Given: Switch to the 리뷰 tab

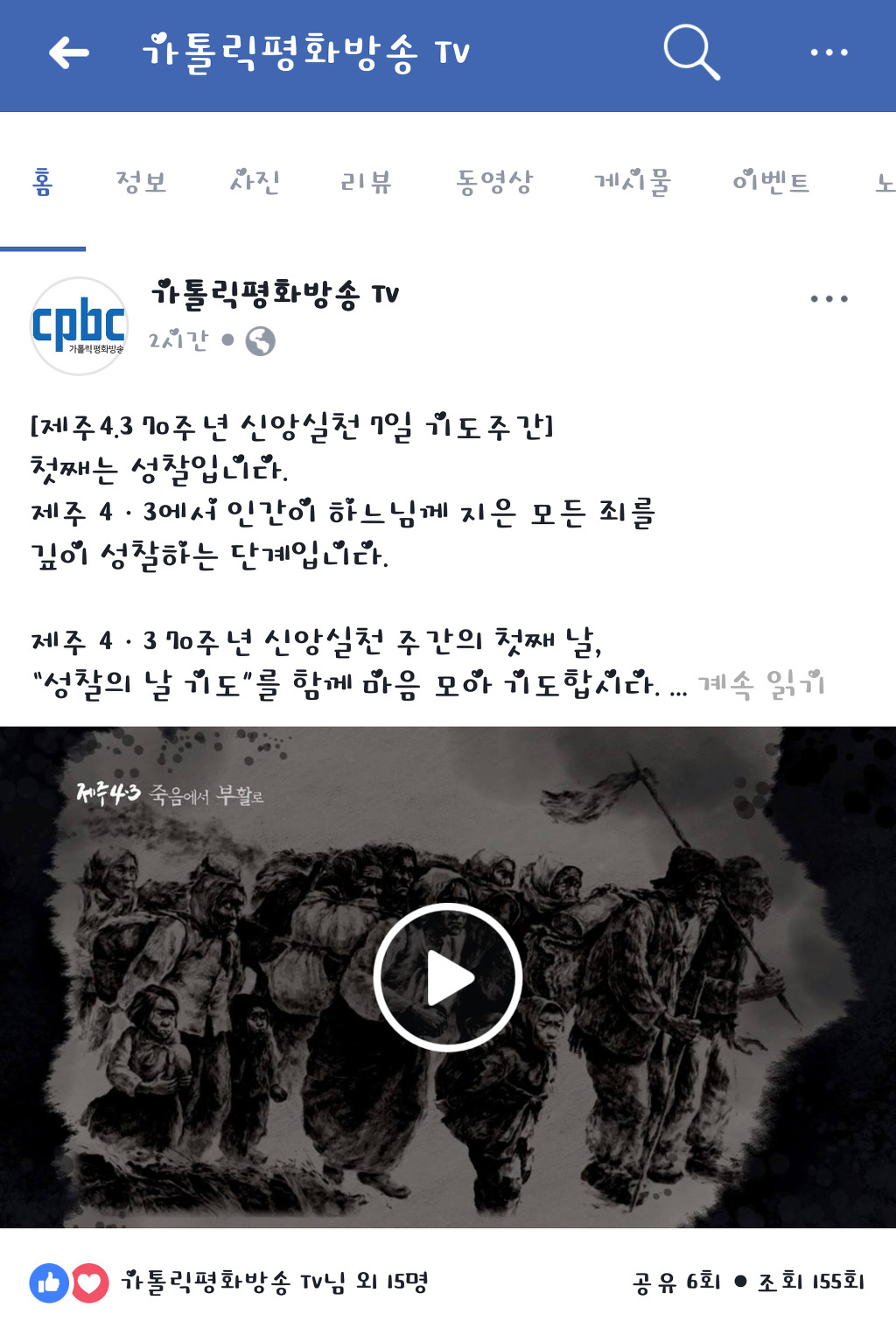Looking at the screenshot, I should click(366, 182).
